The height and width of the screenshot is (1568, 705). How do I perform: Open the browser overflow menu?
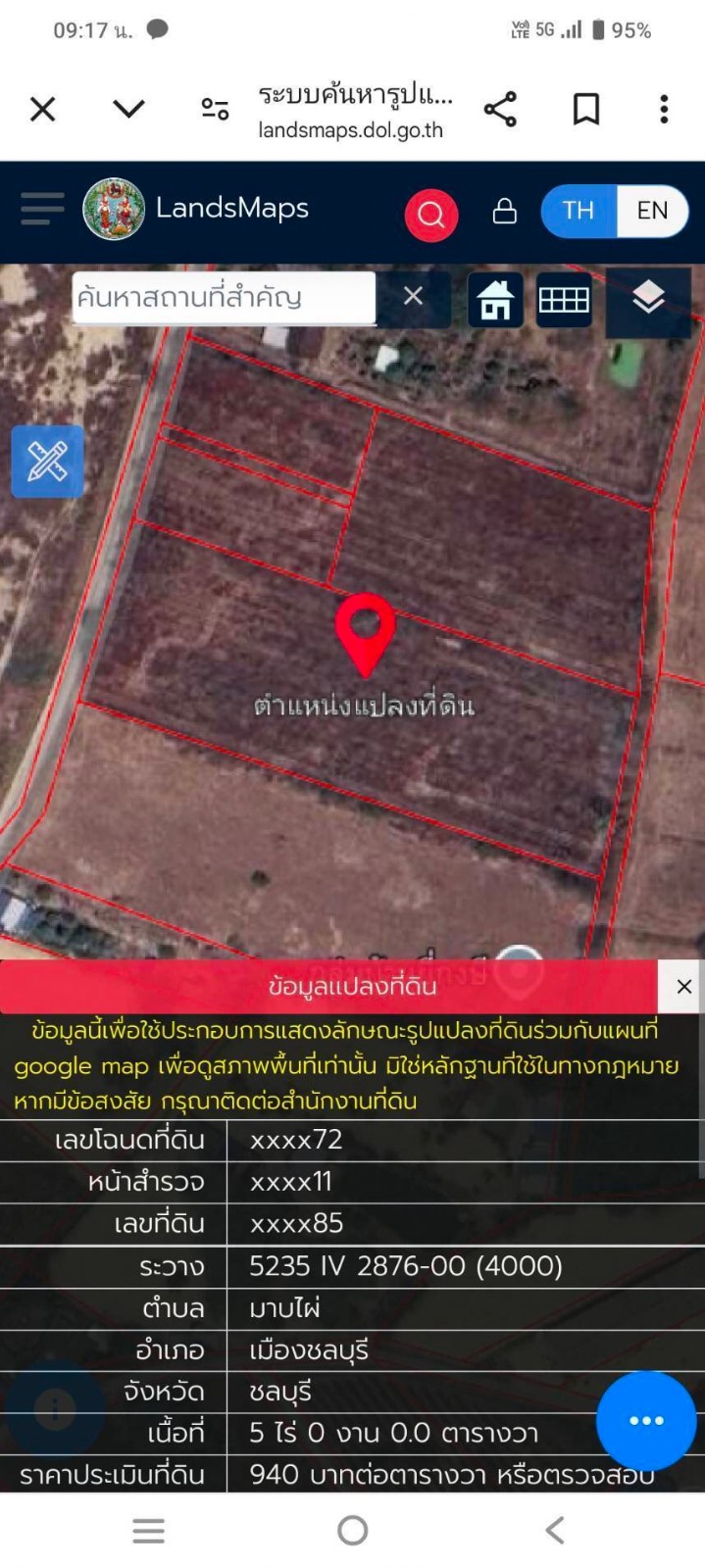[x=664, y=109]
